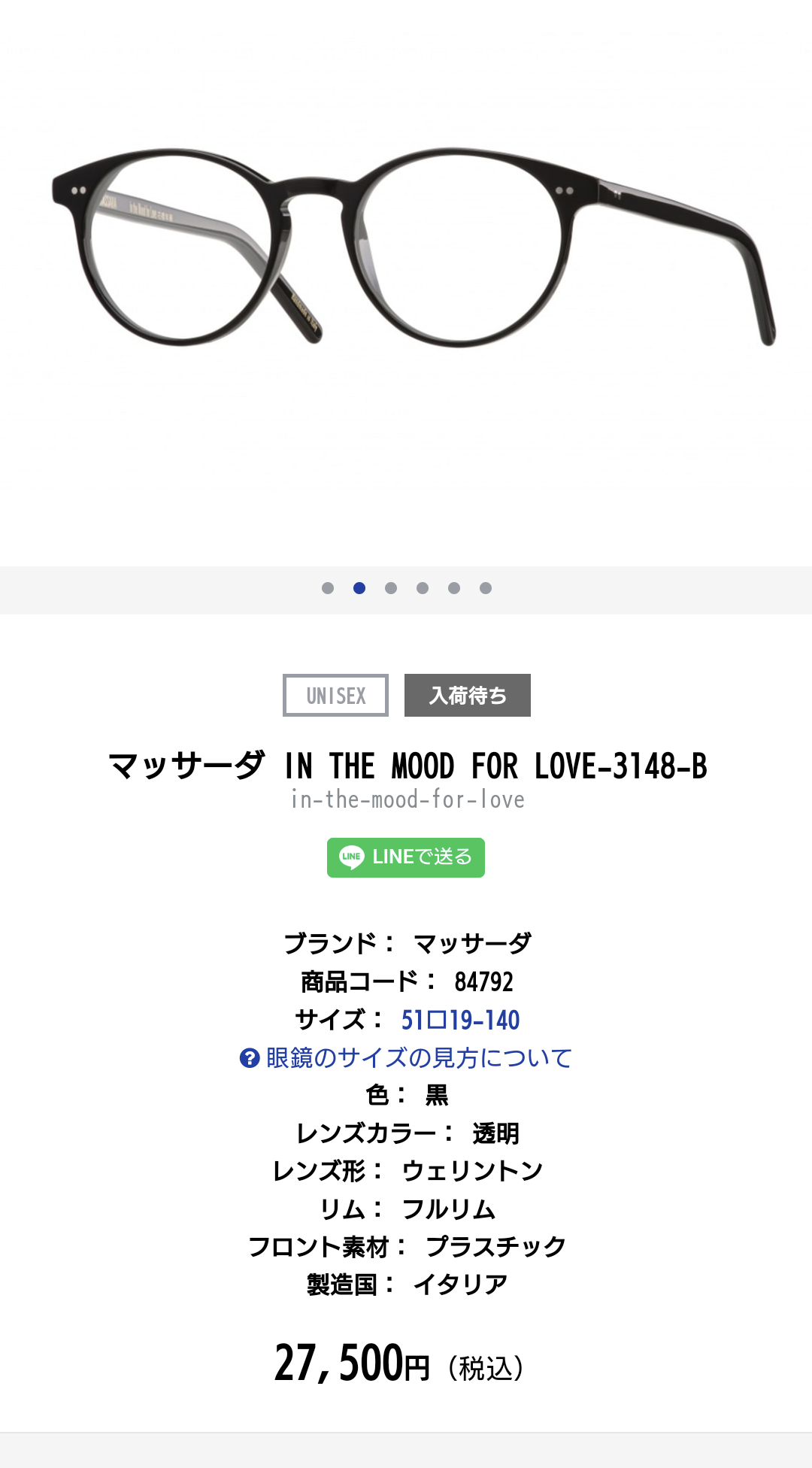Show the fifth carousel image dot
Viewport: 812px width, 1468px height.
click(x=454, y=588)
